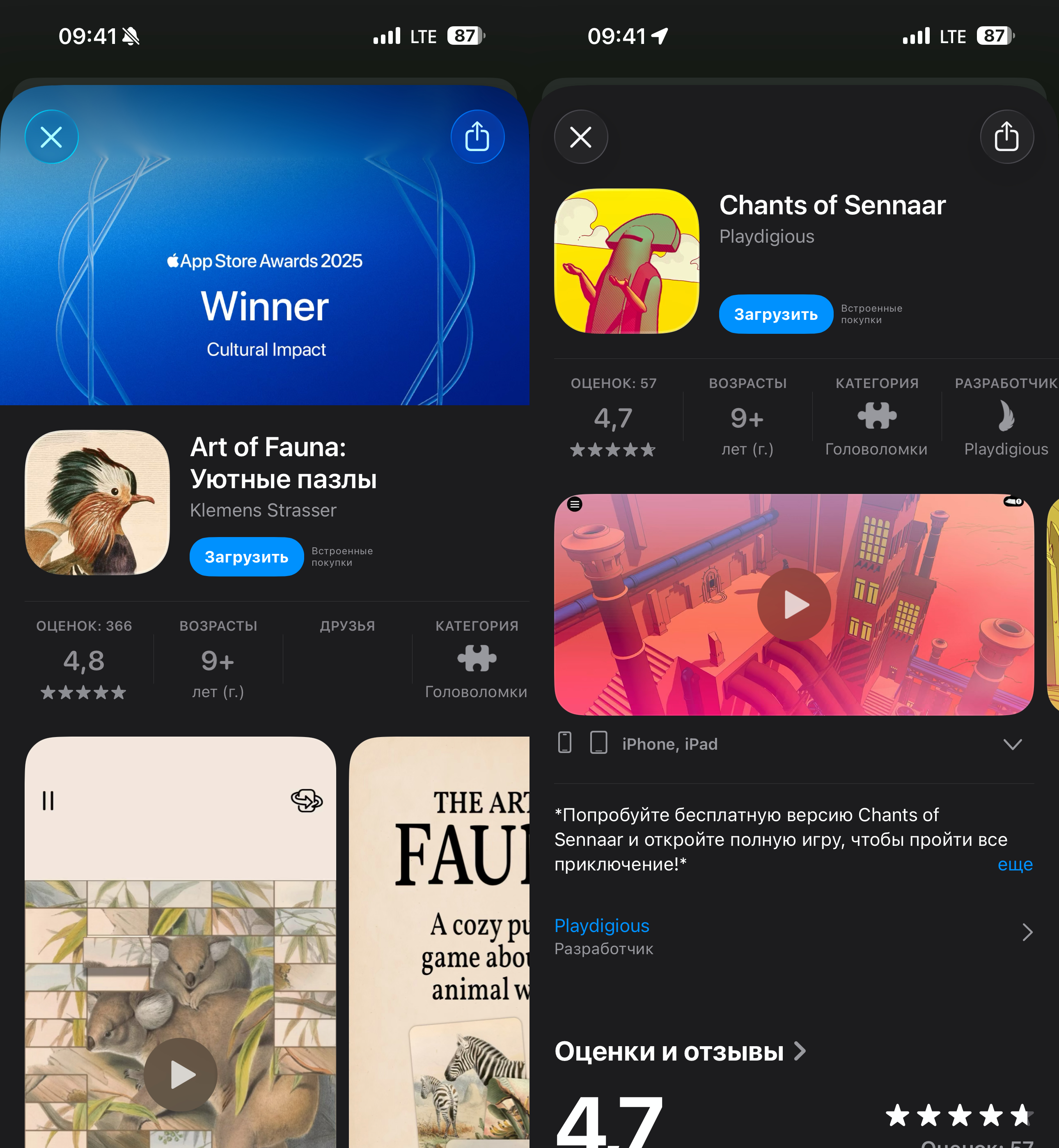Viewport: 1059px width, 1148px height.
Task: Close the Art of Fauna page
Action: click(52, 137)
